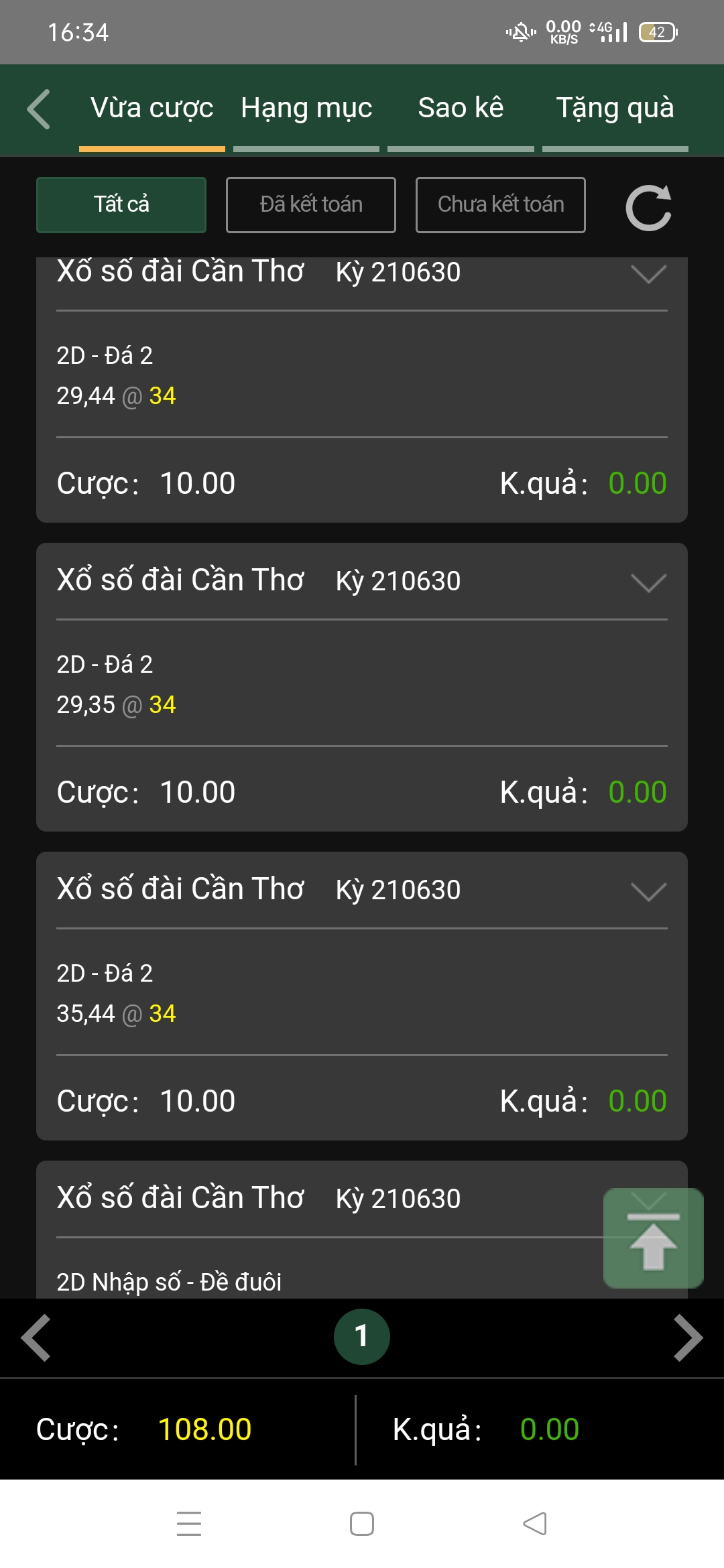The width and height of the screenshot is (724, 1568).
Task: Expand the bet card with numbers 29,35
Action: point(648,582)
